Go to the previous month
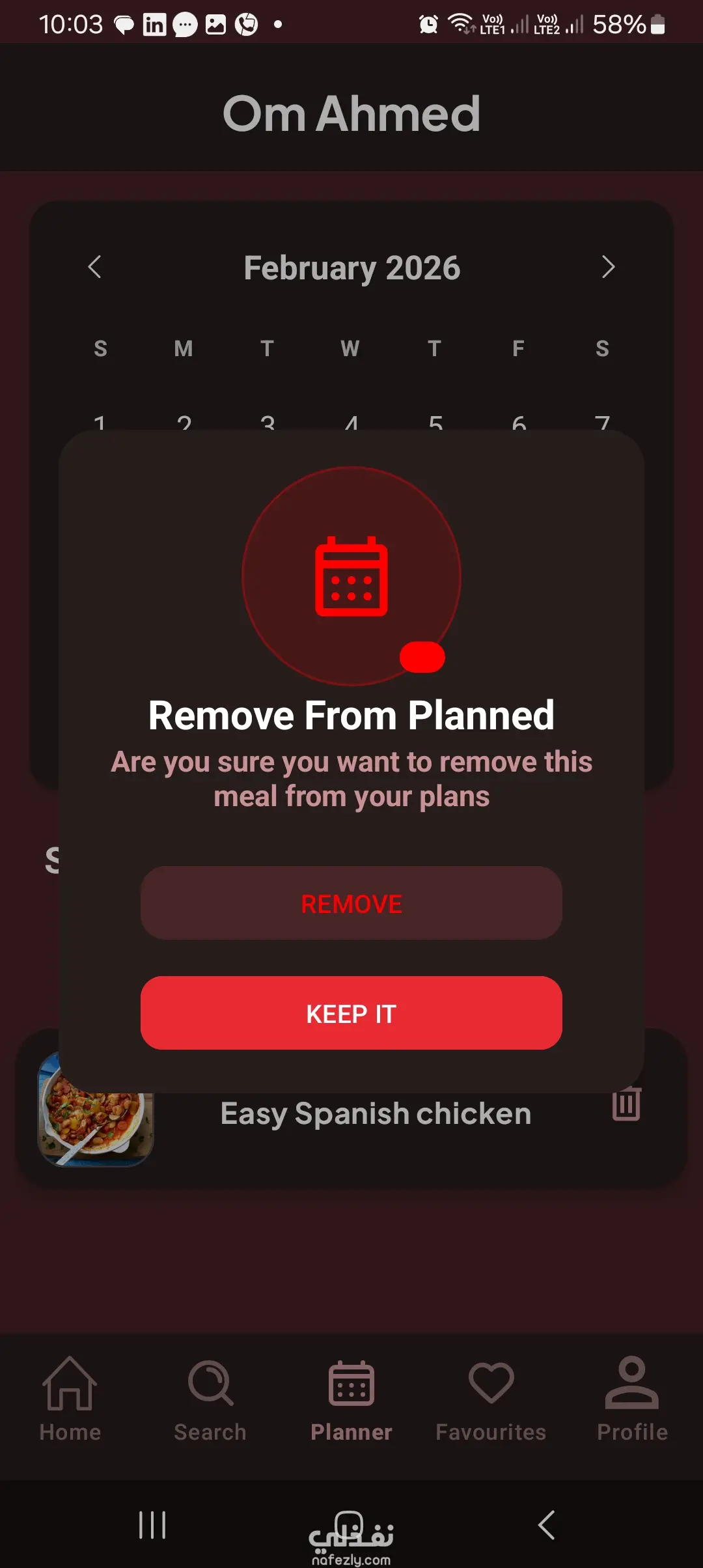This screenshot has height=1568, width=703. (95, 267)
